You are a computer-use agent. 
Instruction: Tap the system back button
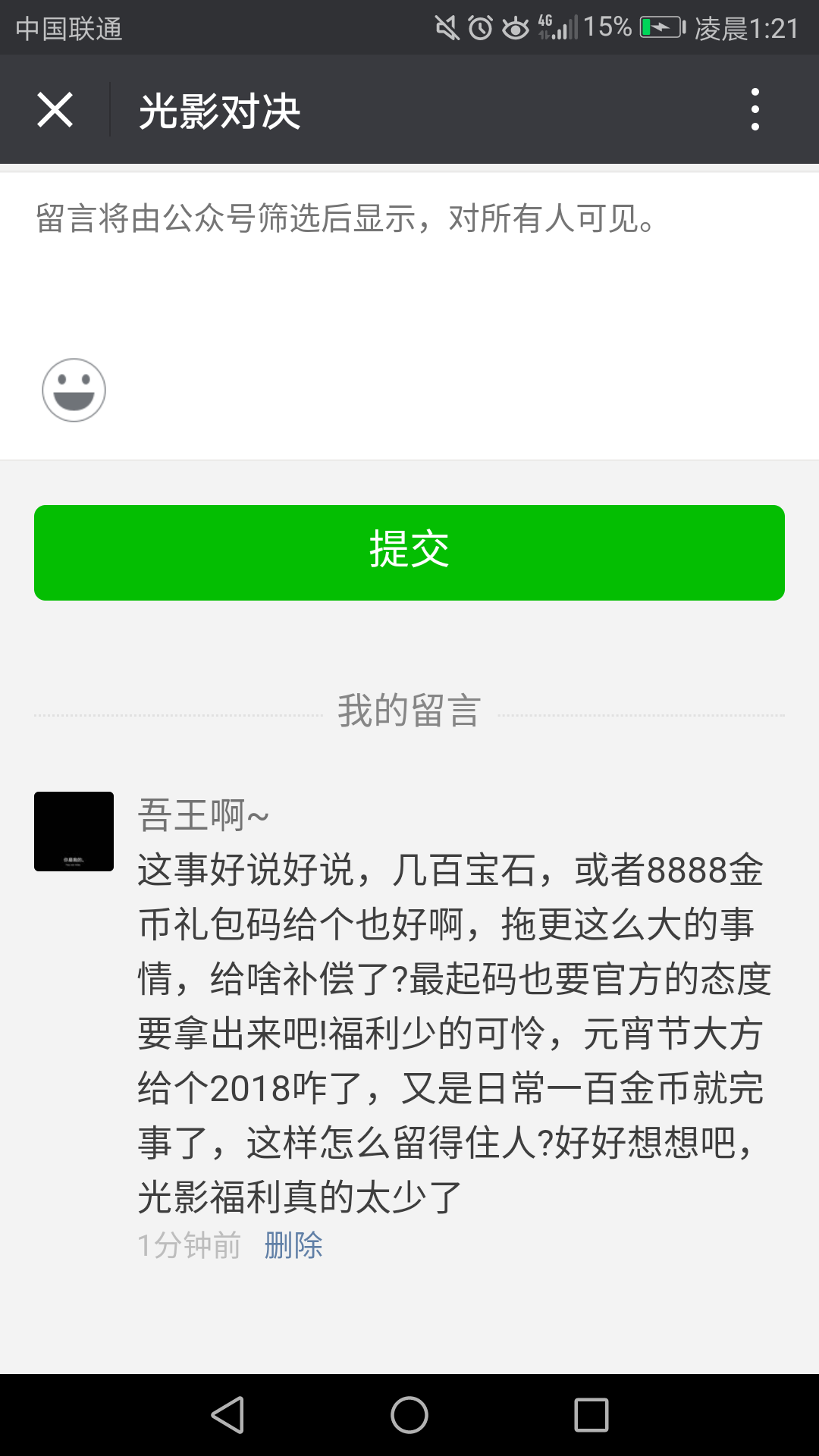227,1415
